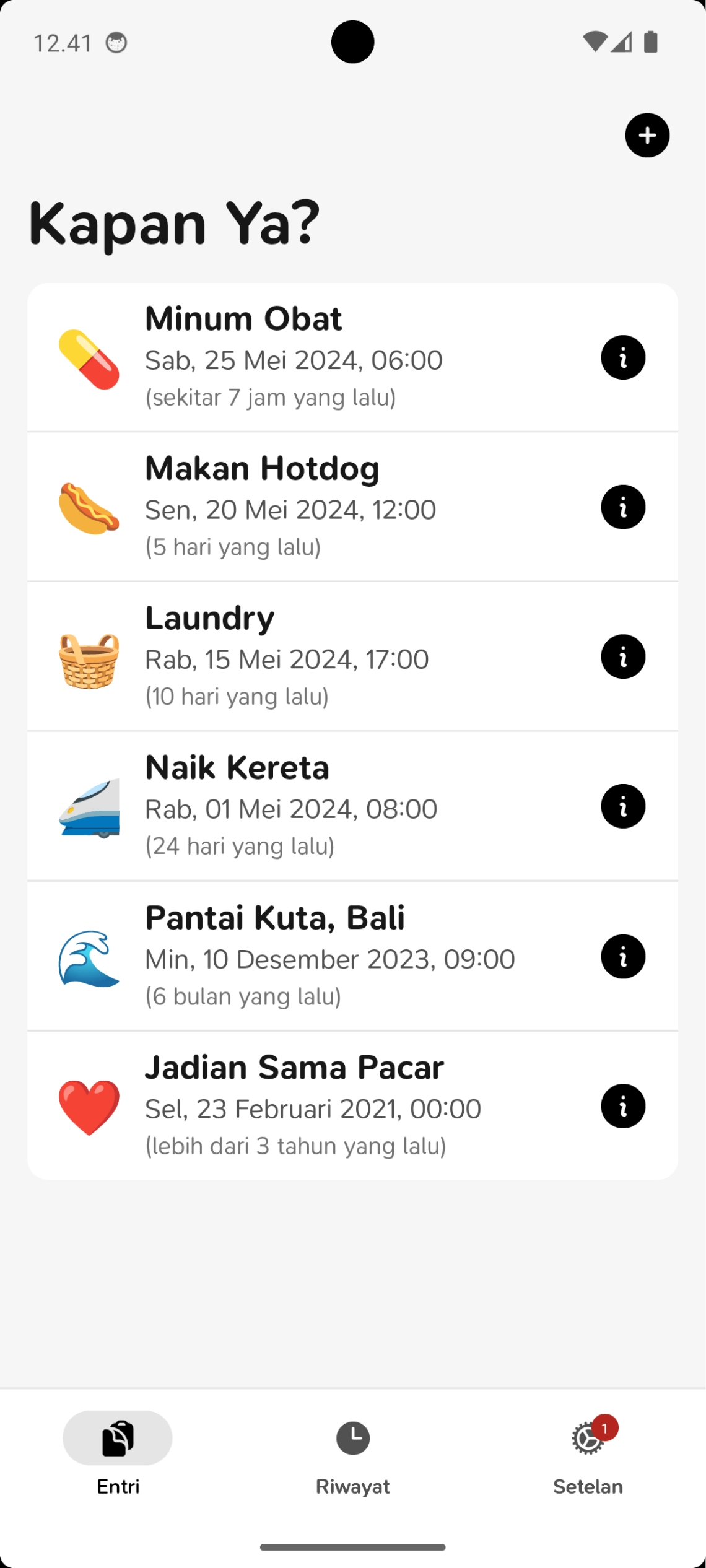Open the gear icon with notification badge

click(x=587, y=1438)
